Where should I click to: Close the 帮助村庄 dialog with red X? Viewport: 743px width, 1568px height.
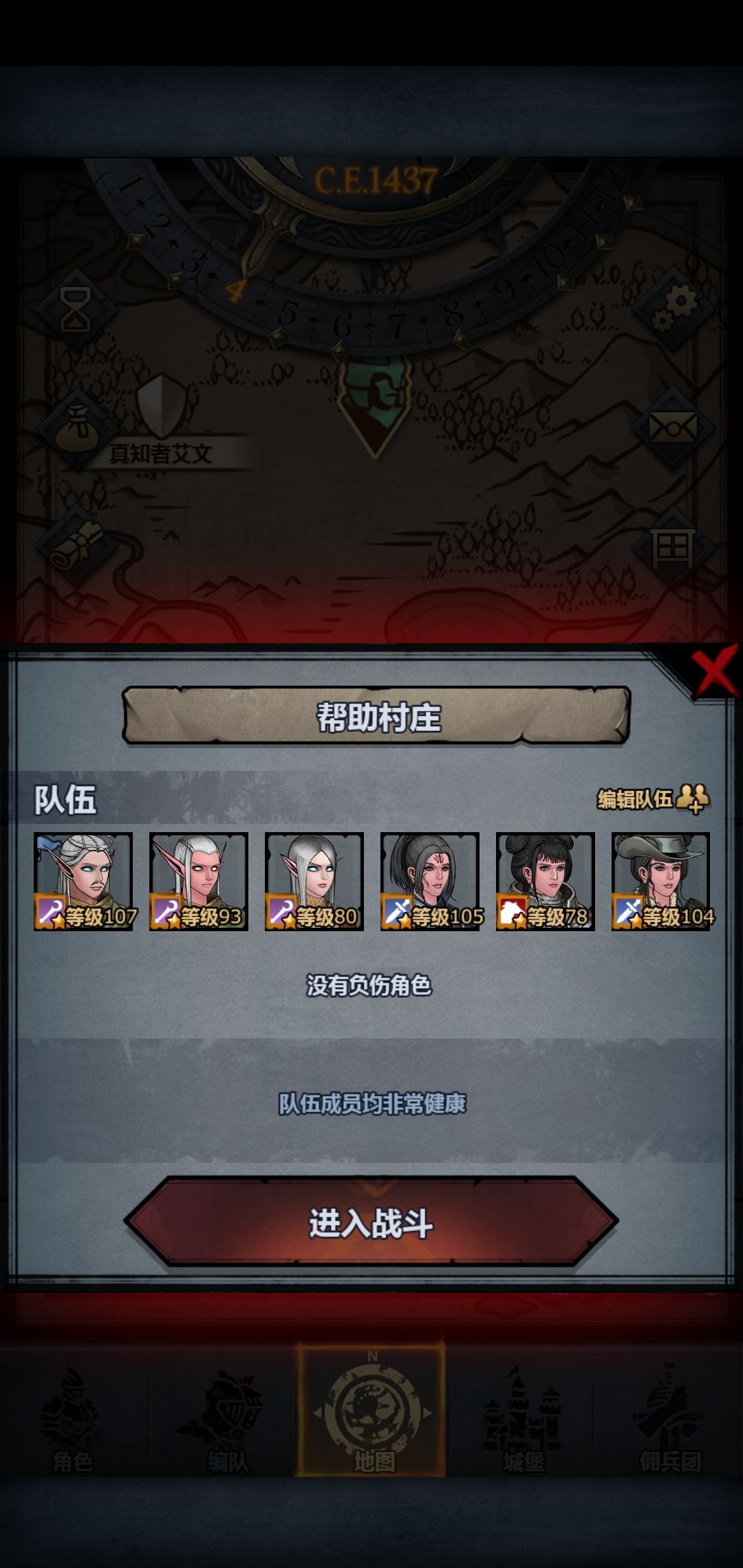pos(715,671)
